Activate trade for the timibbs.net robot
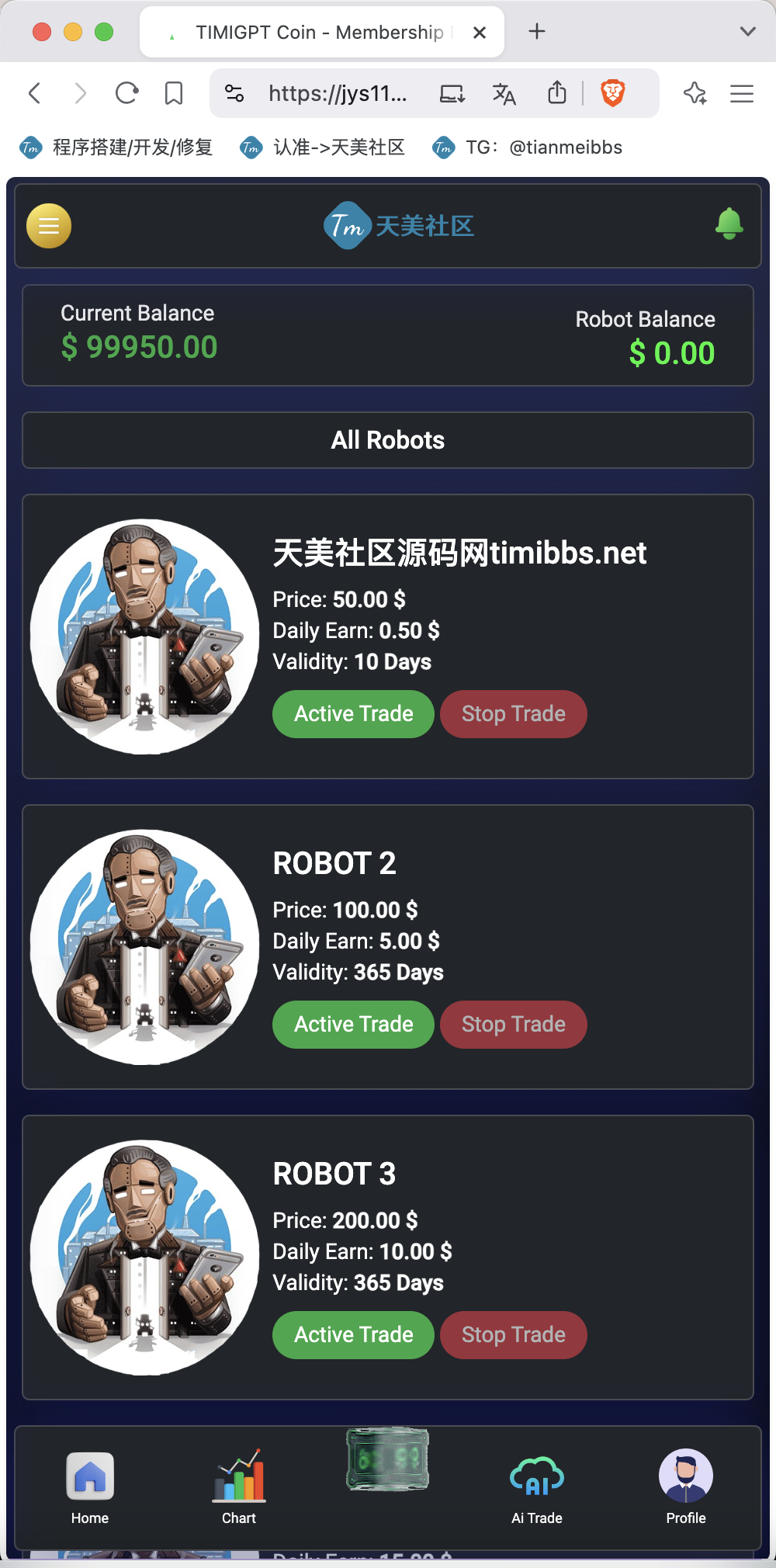The height and width of the screenshot is (1568, 776). pos(353,714)
